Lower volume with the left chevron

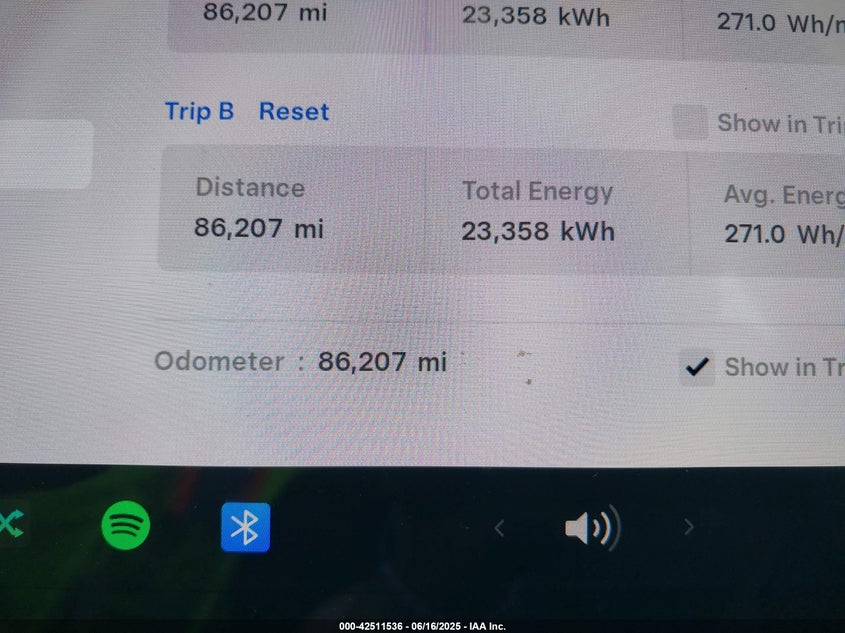(x=499, y=528)
